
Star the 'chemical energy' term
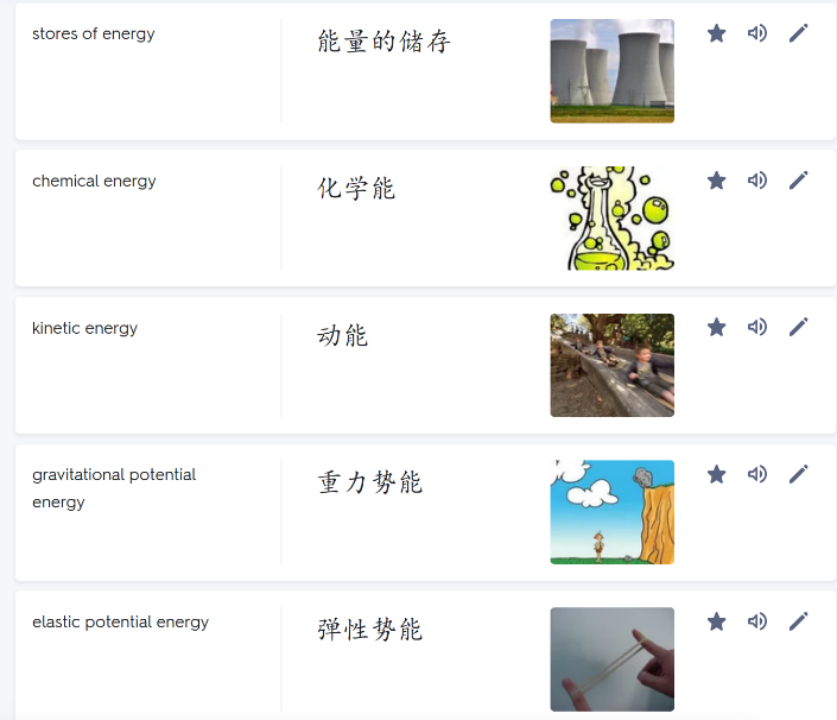pos(716,180)
